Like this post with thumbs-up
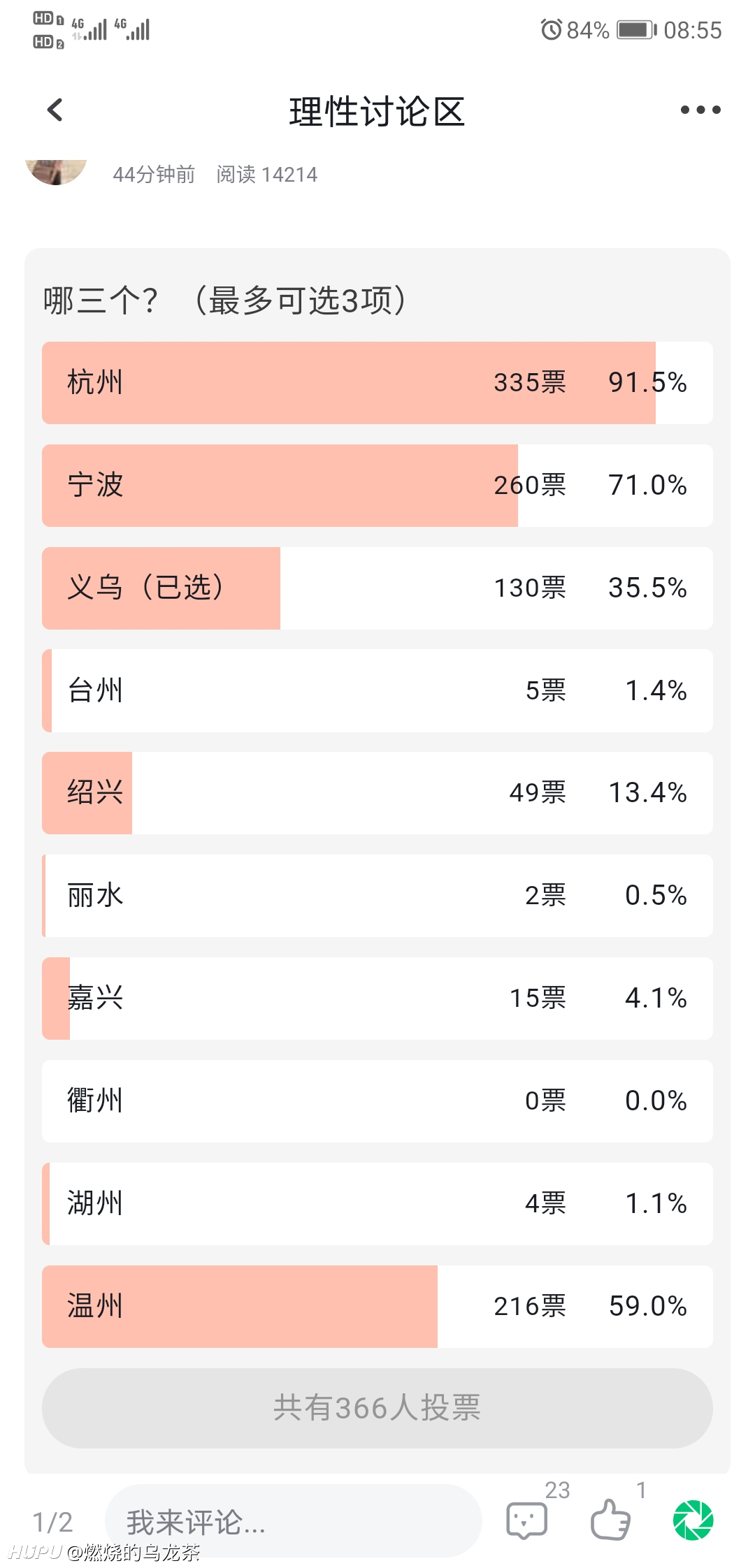The height and width of the screenshot is (1568, 755). tap(610, 1519)
